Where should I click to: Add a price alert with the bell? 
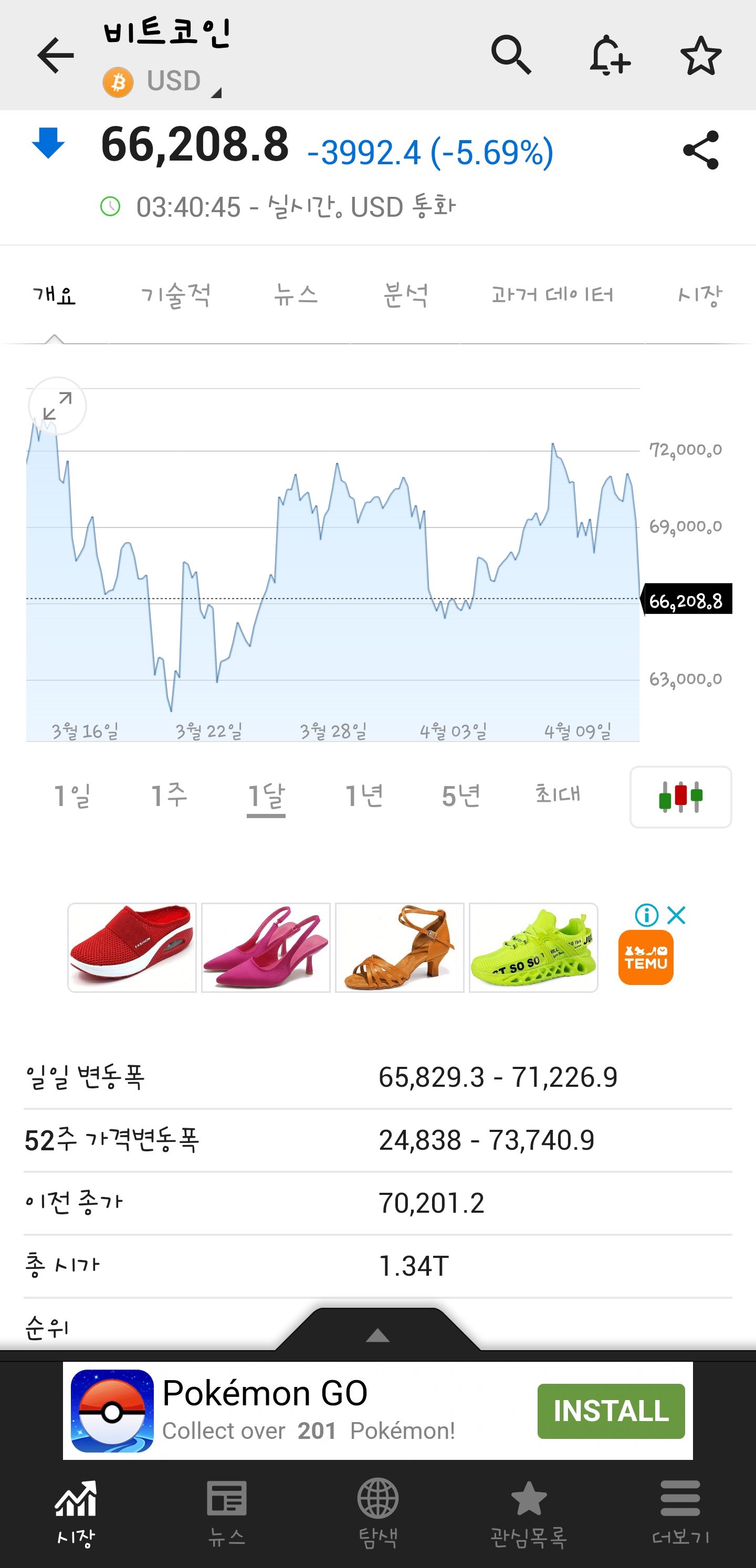[608, 56]
